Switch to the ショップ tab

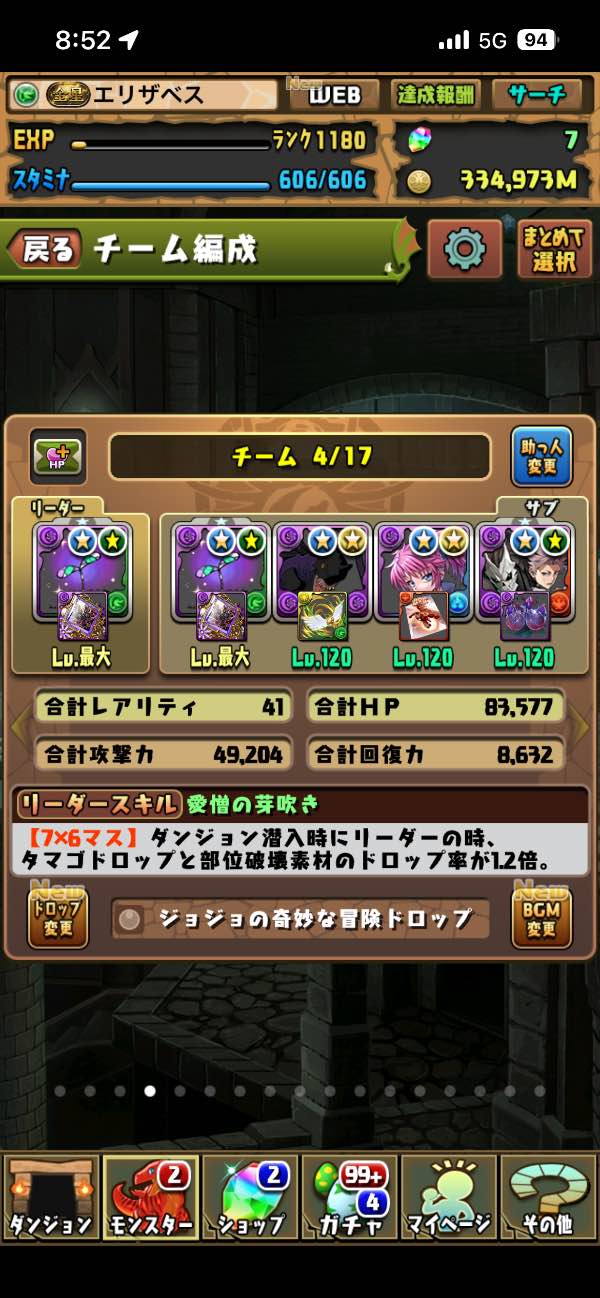tap(250, 1198)
